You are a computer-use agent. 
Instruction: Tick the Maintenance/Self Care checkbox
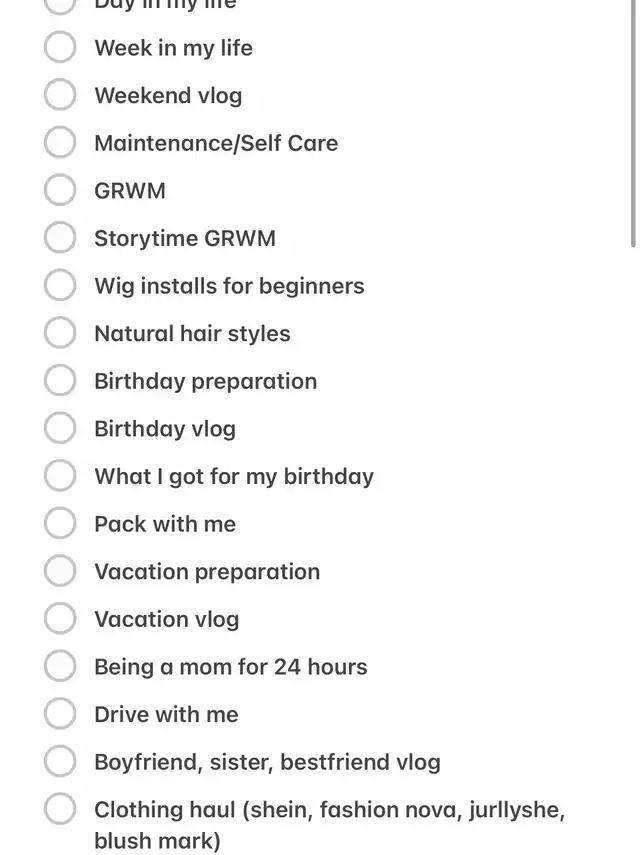(x=60, y=142)
